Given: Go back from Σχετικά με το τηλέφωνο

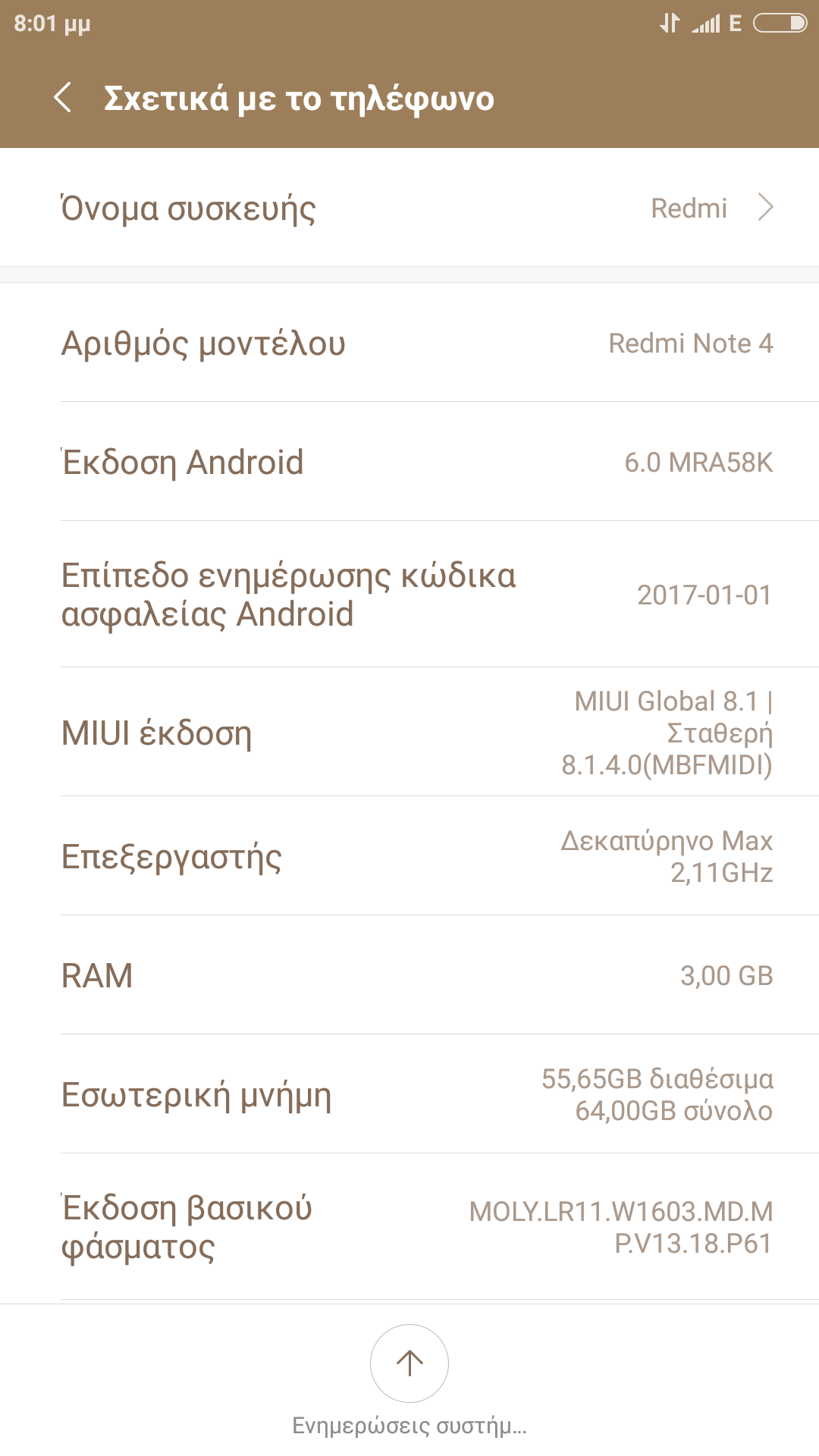Looking at the screenshot, I should [x=64, y=98].
